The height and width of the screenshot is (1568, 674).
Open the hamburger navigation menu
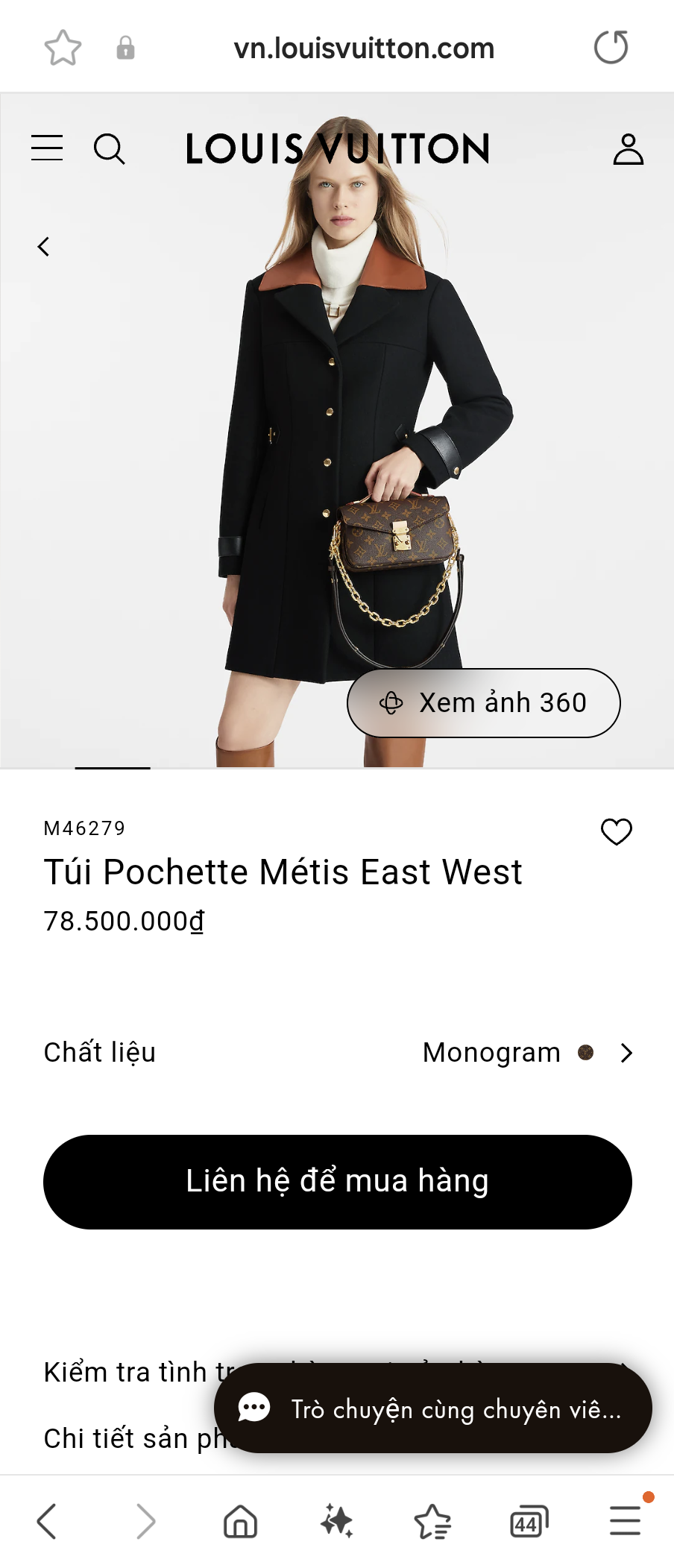pos(46,148)
